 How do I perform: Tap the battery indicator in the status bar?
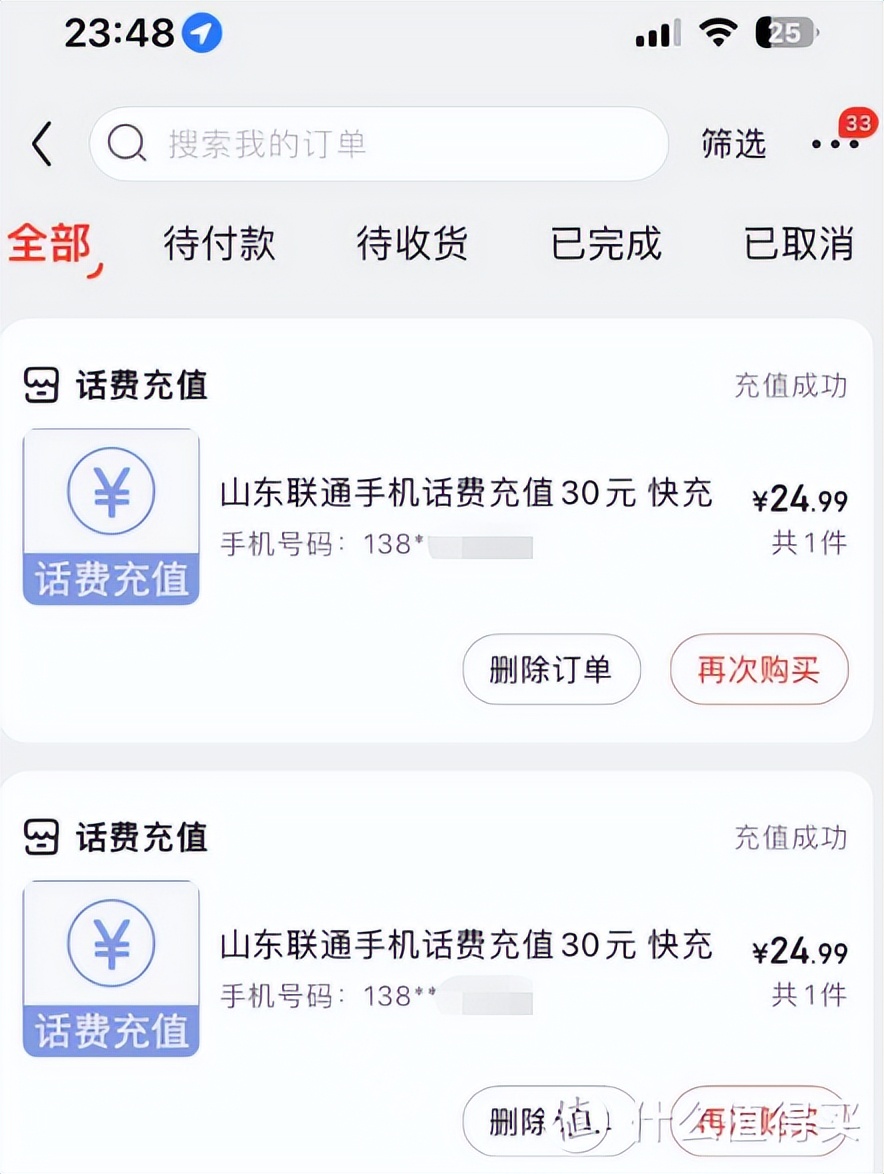click(786, 33)
